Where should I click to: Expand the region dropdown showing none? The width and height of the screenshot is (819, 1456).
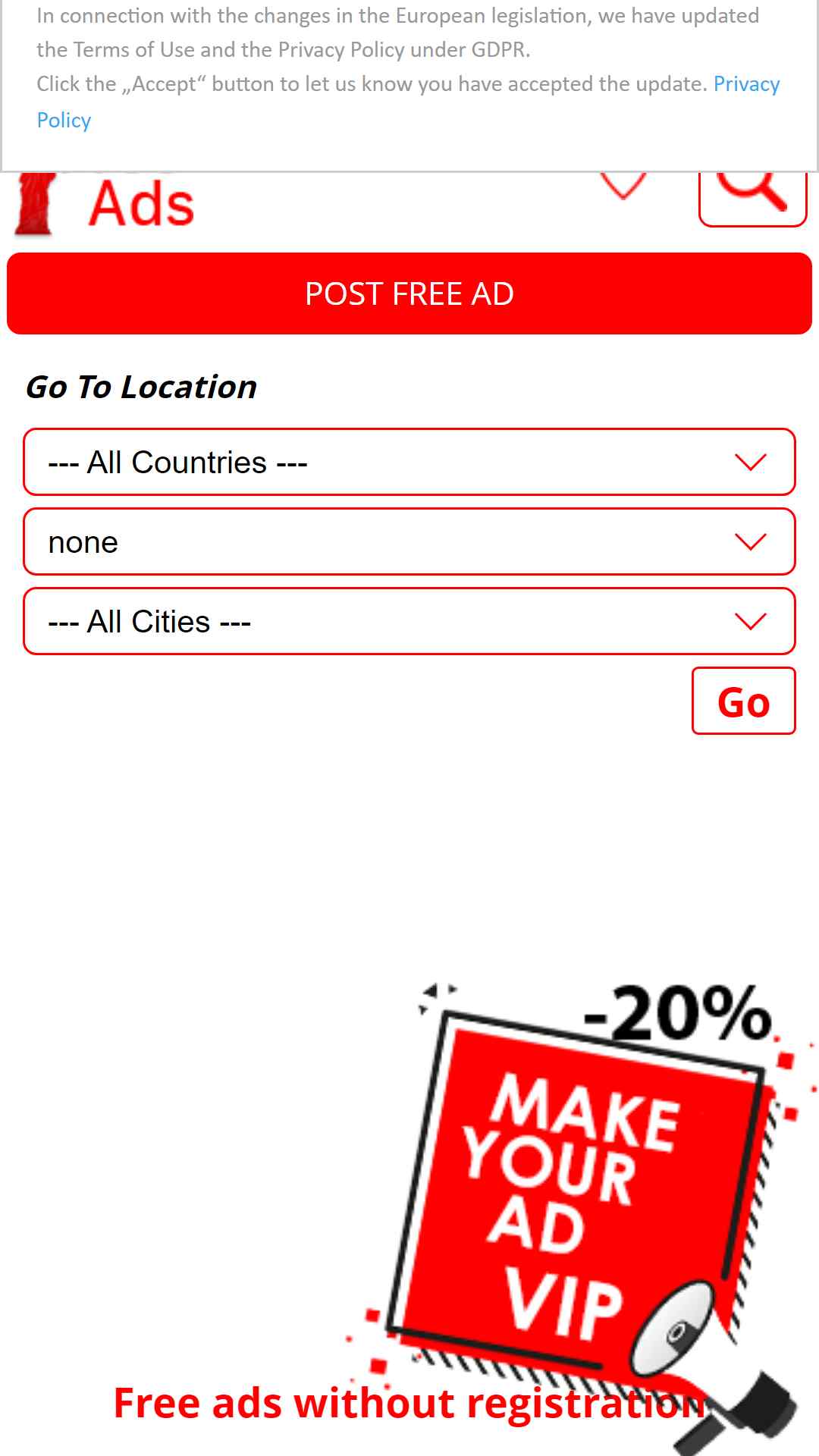pos(409,541)
